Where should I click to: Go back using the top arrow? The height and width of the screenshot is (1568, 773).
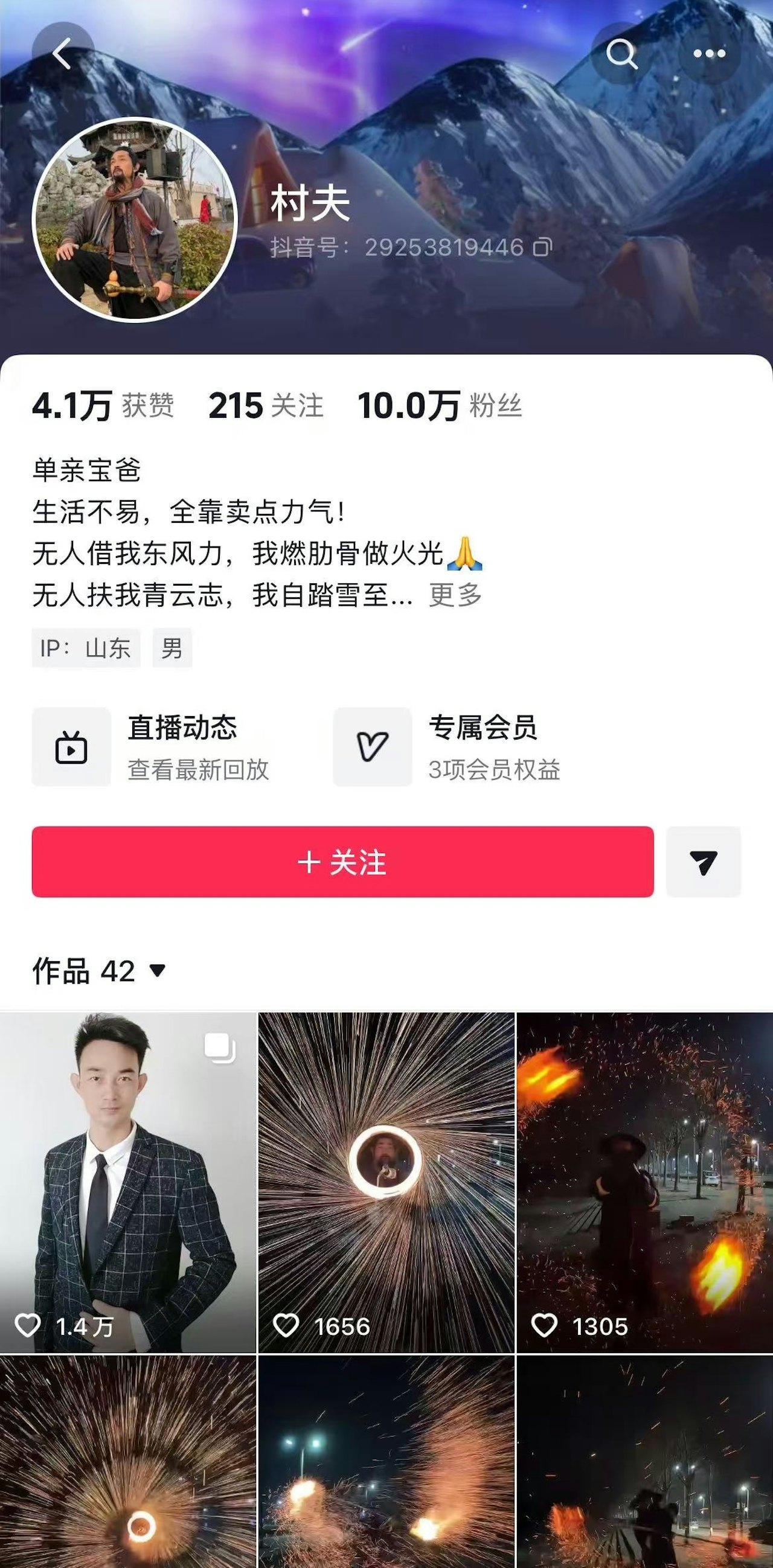62,54
